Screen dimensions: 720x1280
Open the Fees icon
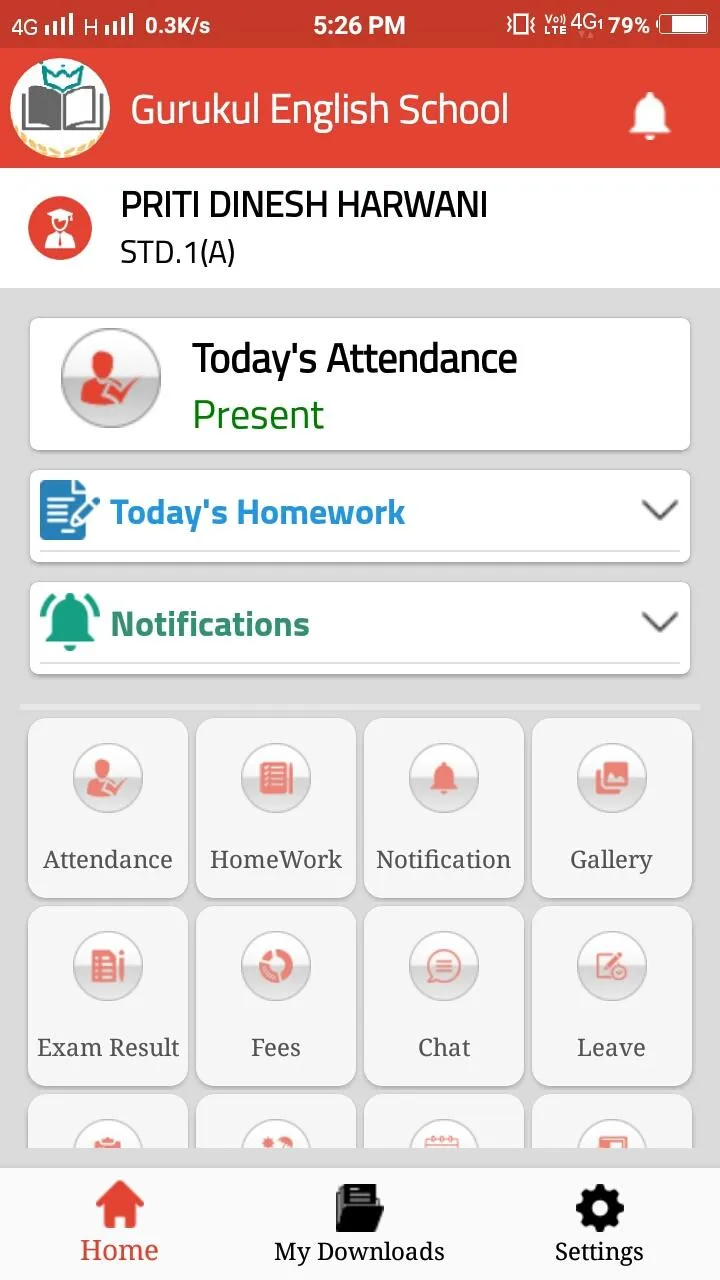pyautogui.click(x=275, y=996)
